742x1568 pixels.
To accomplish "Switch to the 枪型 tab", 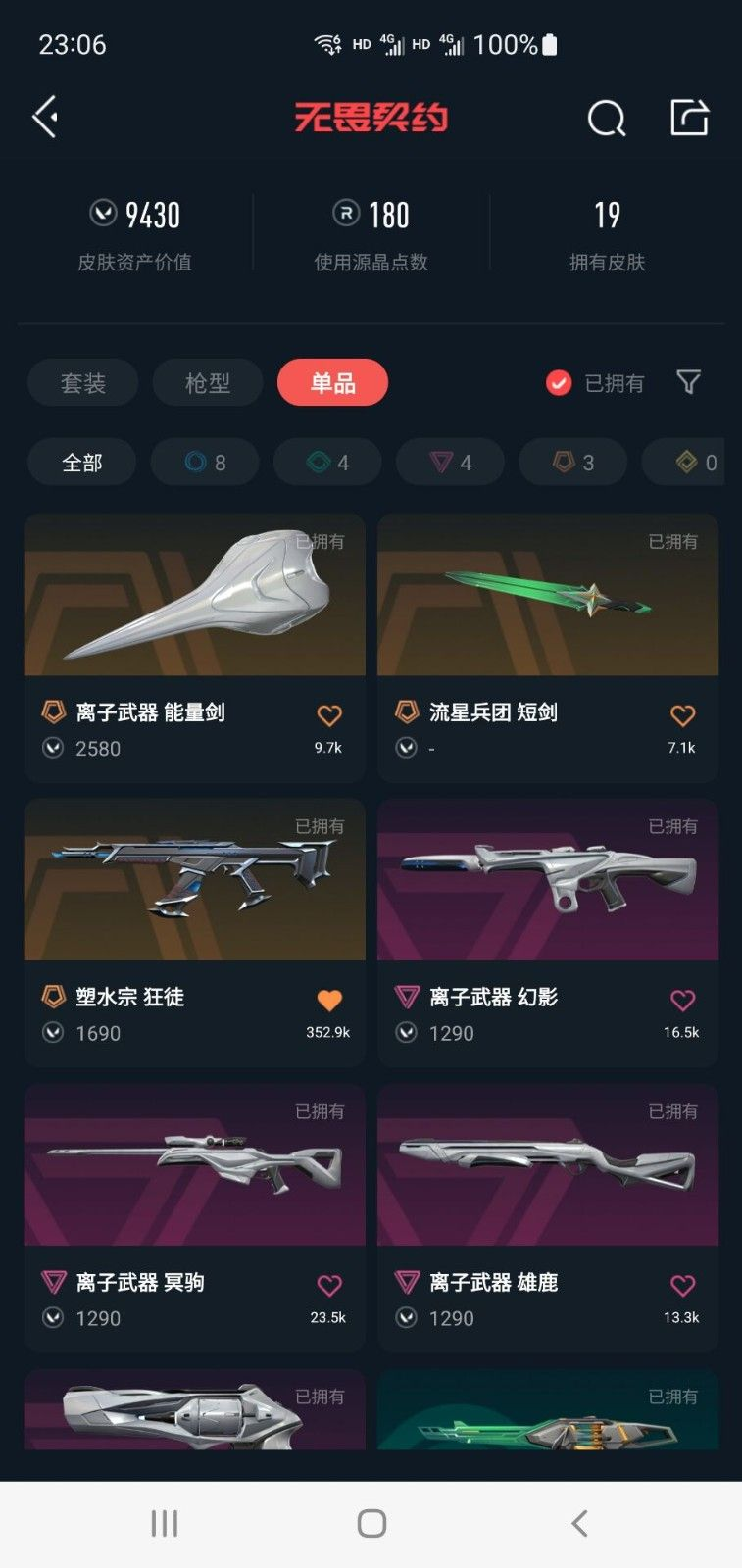I will pyautogui.click(x=207, y=382).
